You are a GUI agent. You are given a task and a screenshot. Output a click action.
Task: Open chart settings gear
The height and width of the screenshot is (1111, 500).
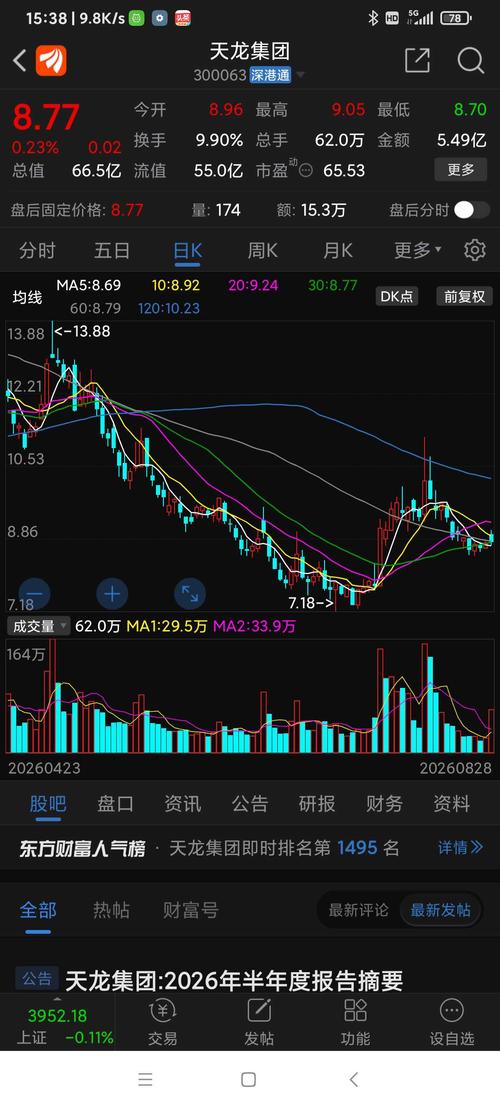pyautogui.click(x=475, y=250)
